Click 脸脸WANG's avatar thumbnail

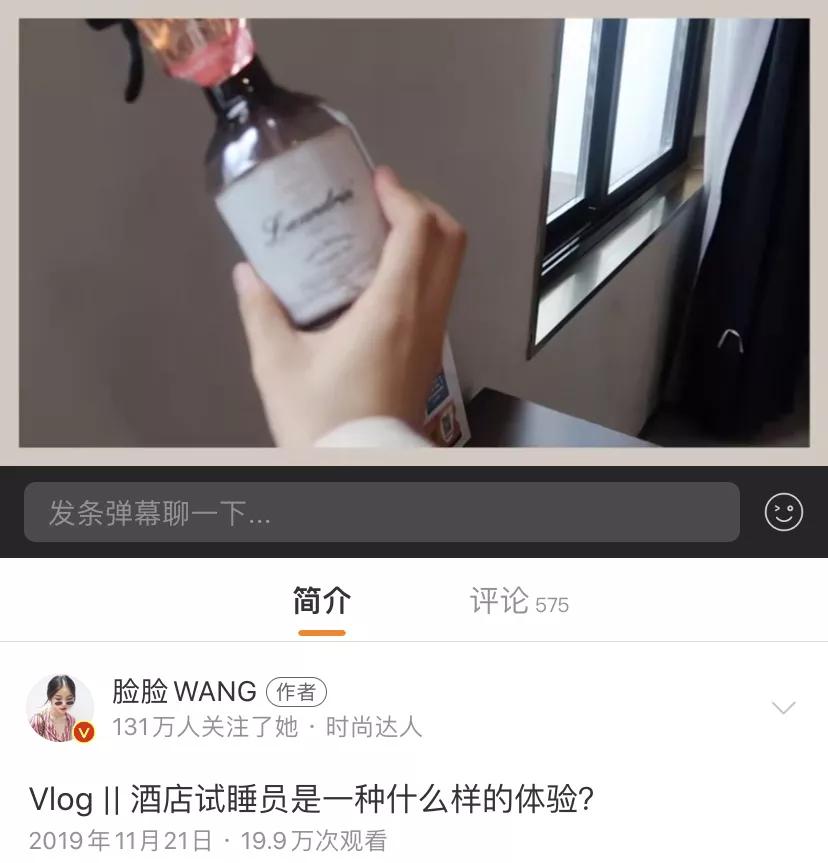[60, 705]
